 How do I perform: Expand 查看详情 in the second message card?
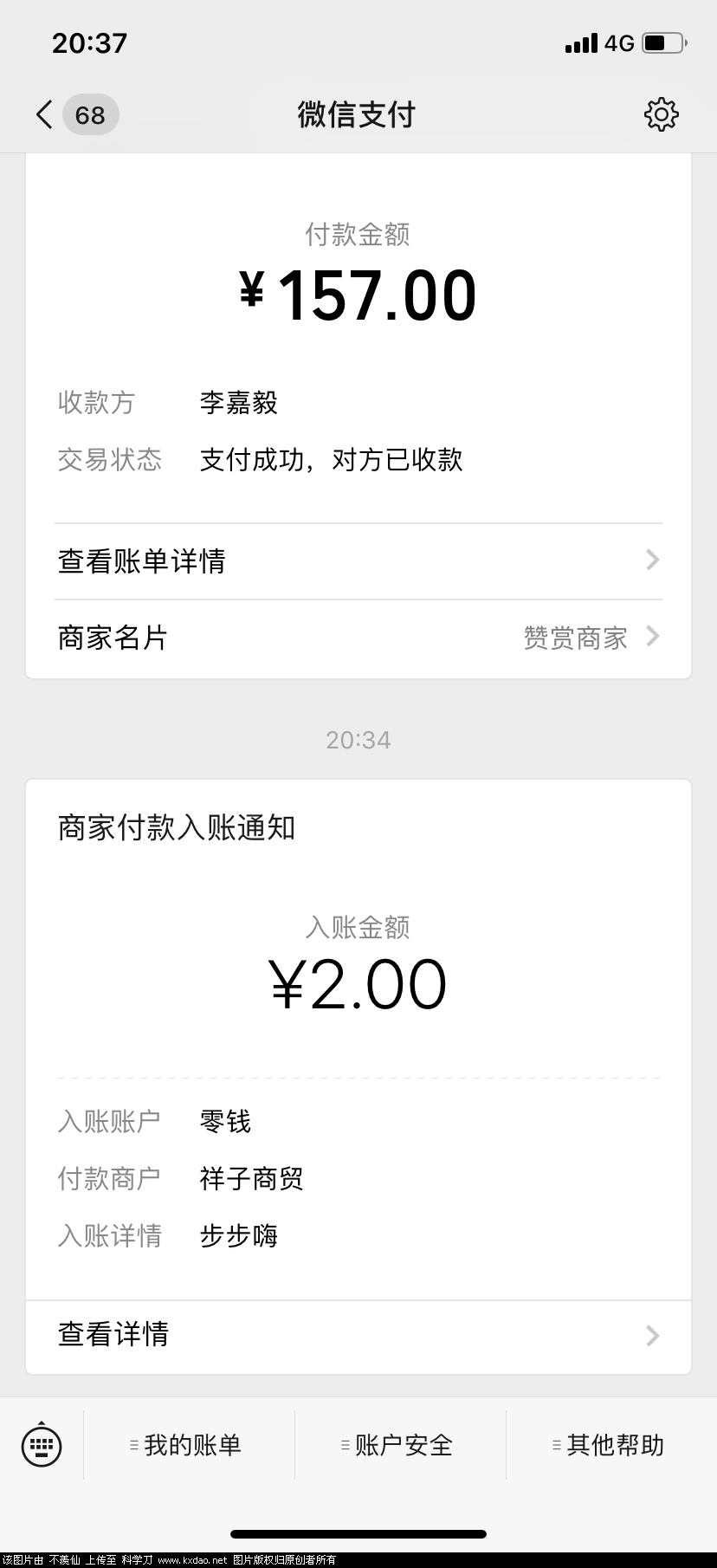click(x=652, y=1336)
